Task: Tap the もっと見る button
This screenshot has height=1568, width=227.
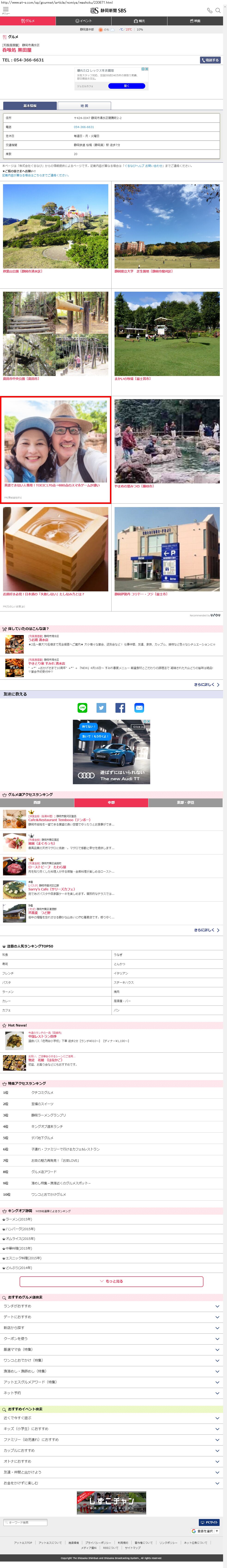Action: click(x=113, y=1281)
